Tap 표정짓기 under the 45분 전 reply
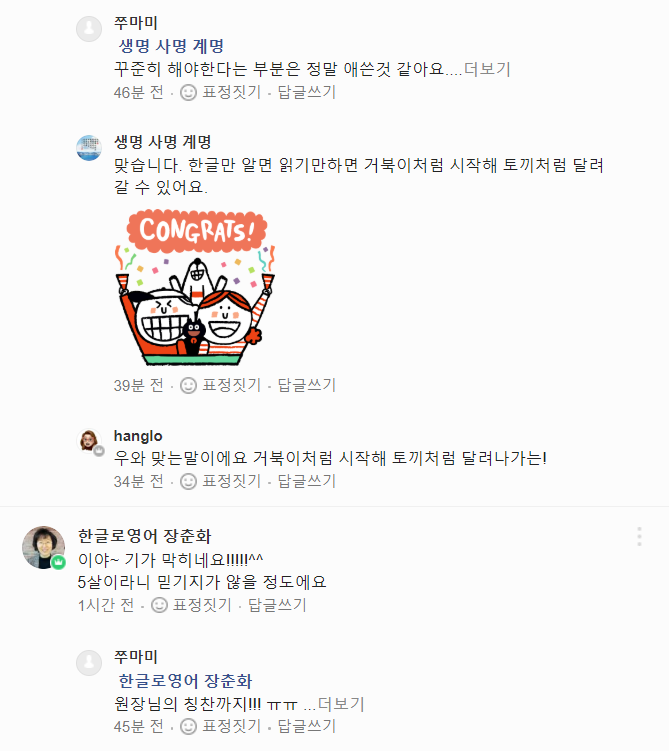This screenshot has width=669, height=751. [x=221, y=726]
